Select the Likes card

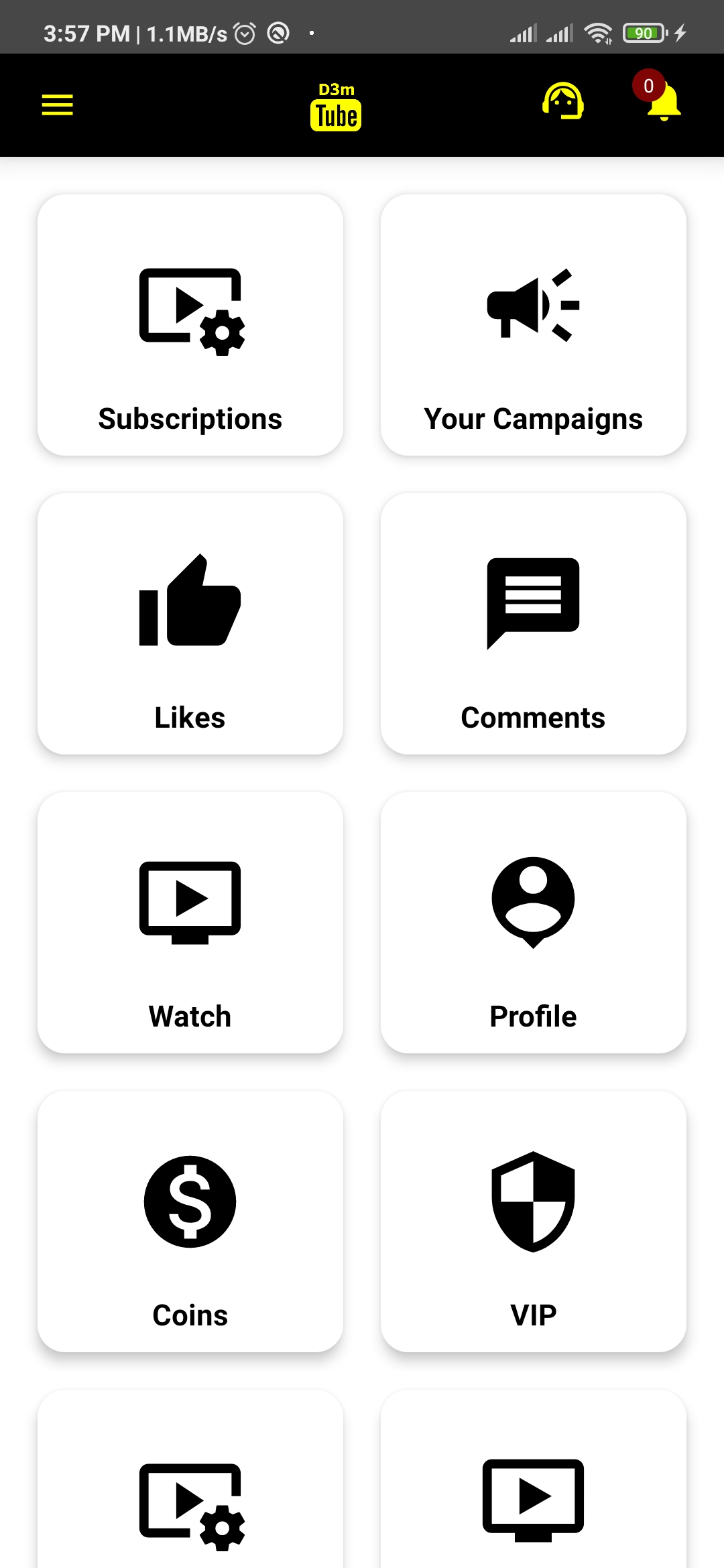tap(190, 624)
